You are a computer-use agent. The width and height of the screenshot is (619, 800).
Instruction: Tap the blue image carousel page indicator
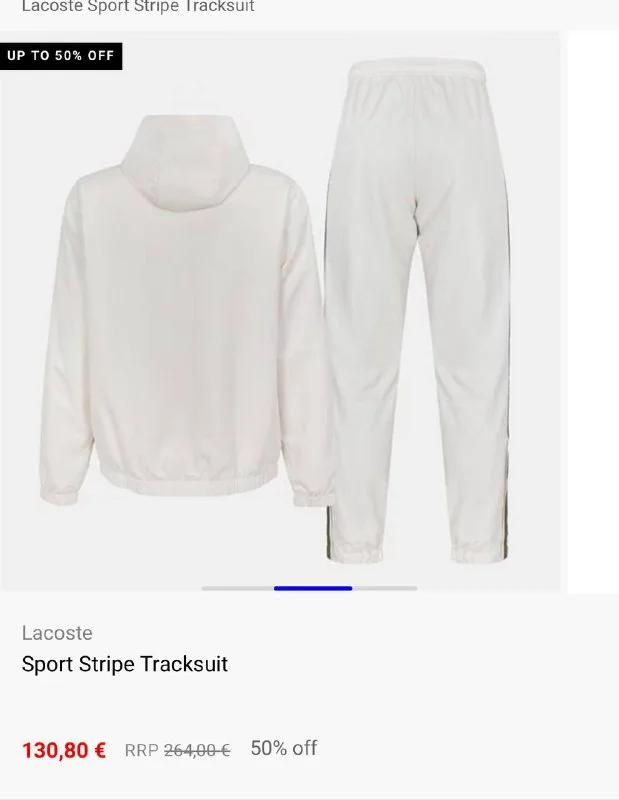(x=313, y=588)
